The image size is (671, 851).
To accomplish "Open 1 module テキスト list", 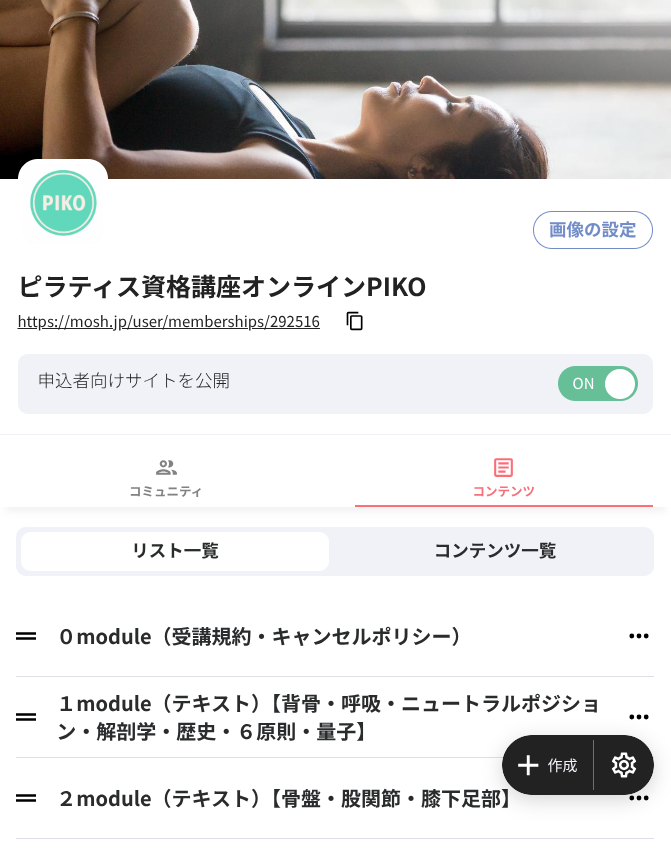I will tap(328, 717).
